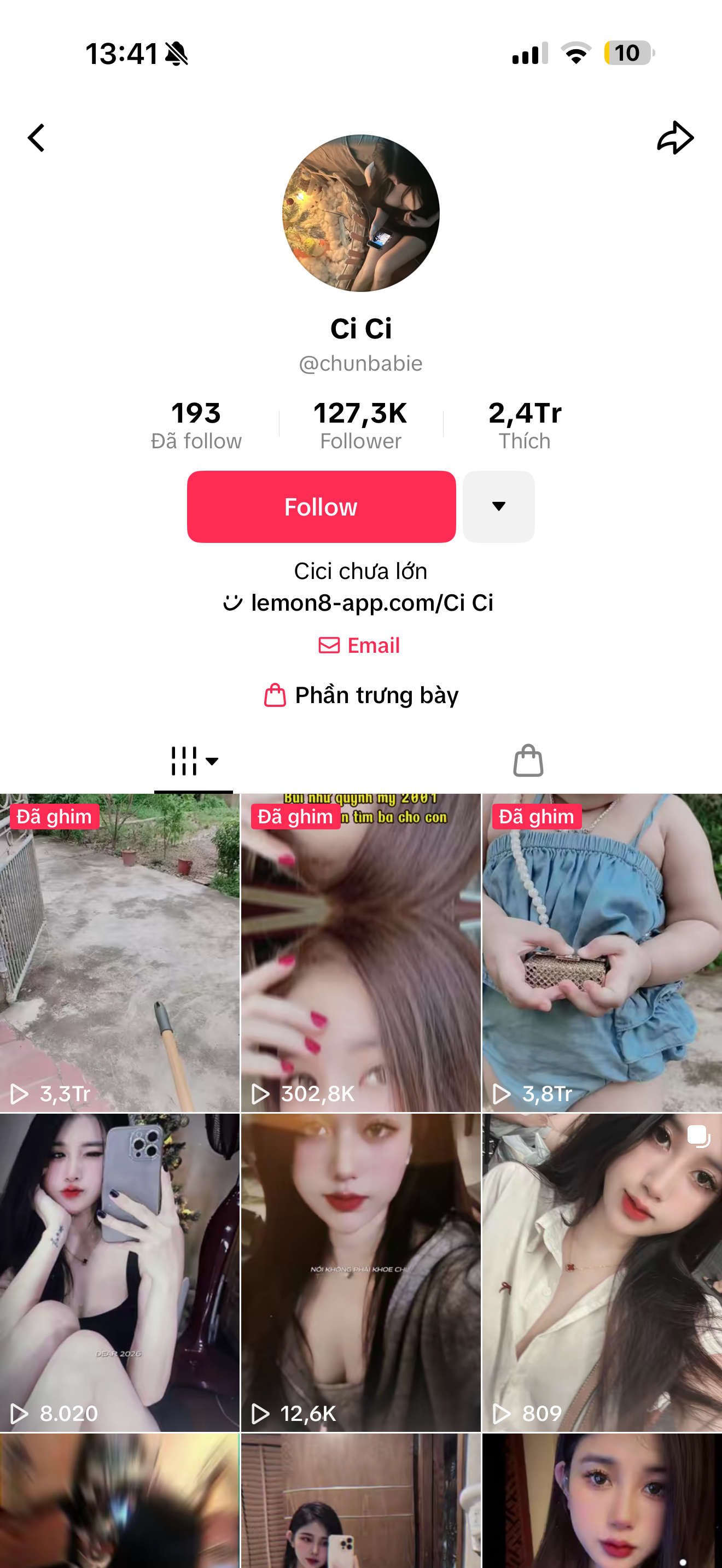Play the video with 12,6K views
Screen dimensions: 722x1568
(360, 1272)
